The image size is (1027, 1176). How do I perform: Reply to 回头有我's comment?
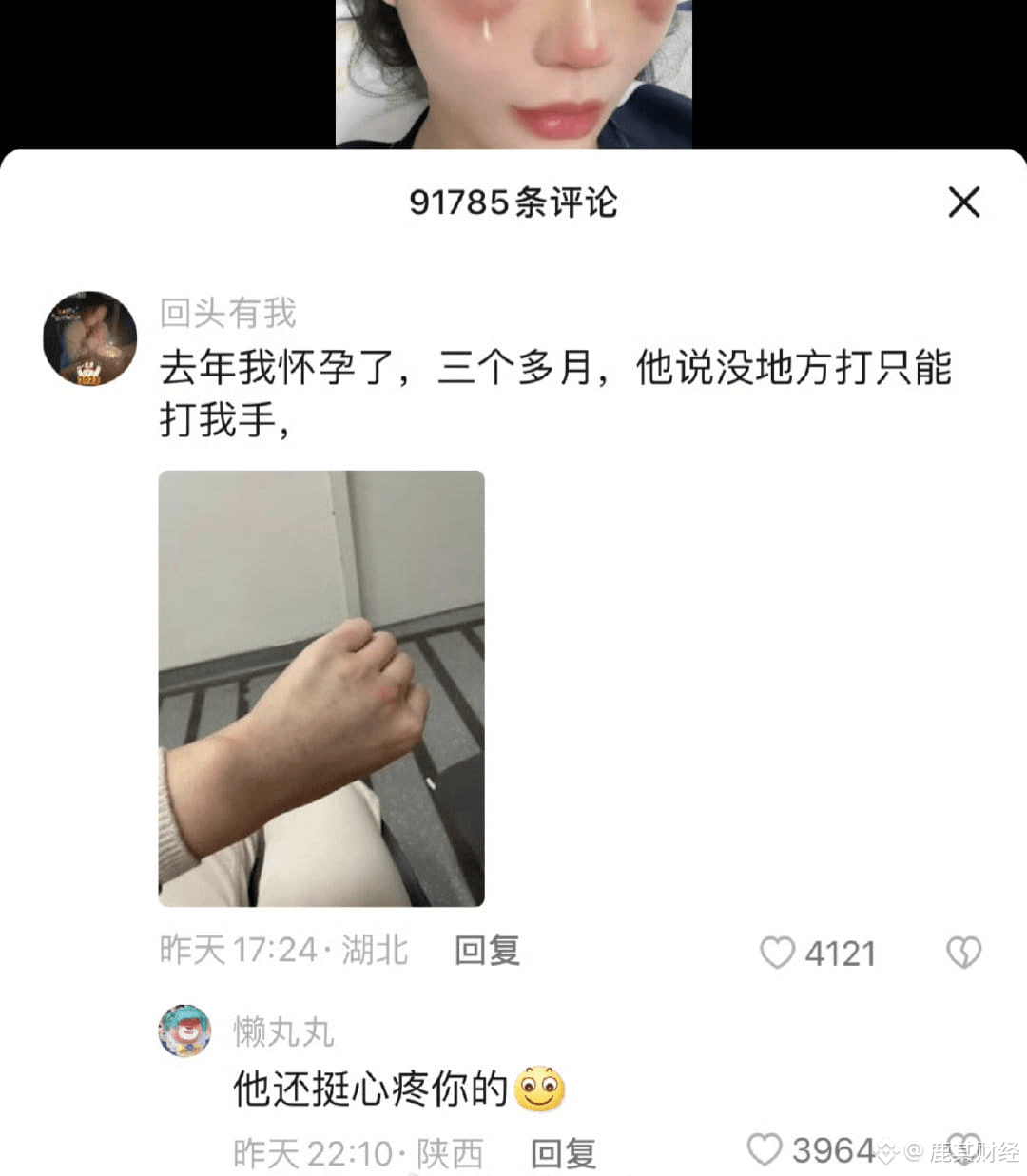click(487, 950)
